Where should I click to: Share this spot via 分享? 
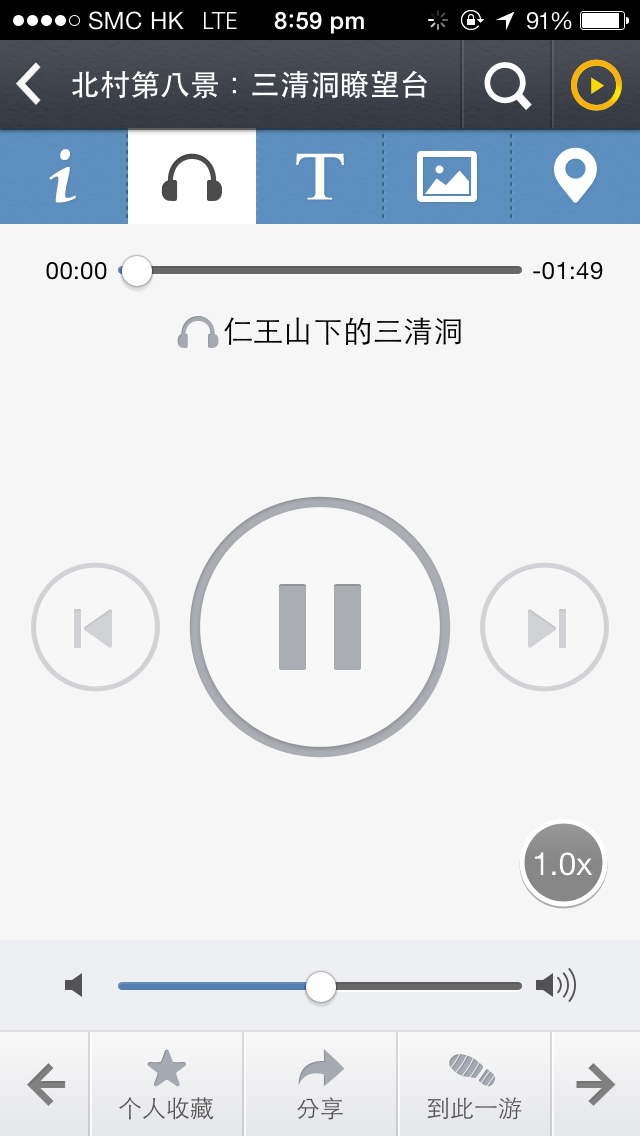click(x=320, y=1085)
